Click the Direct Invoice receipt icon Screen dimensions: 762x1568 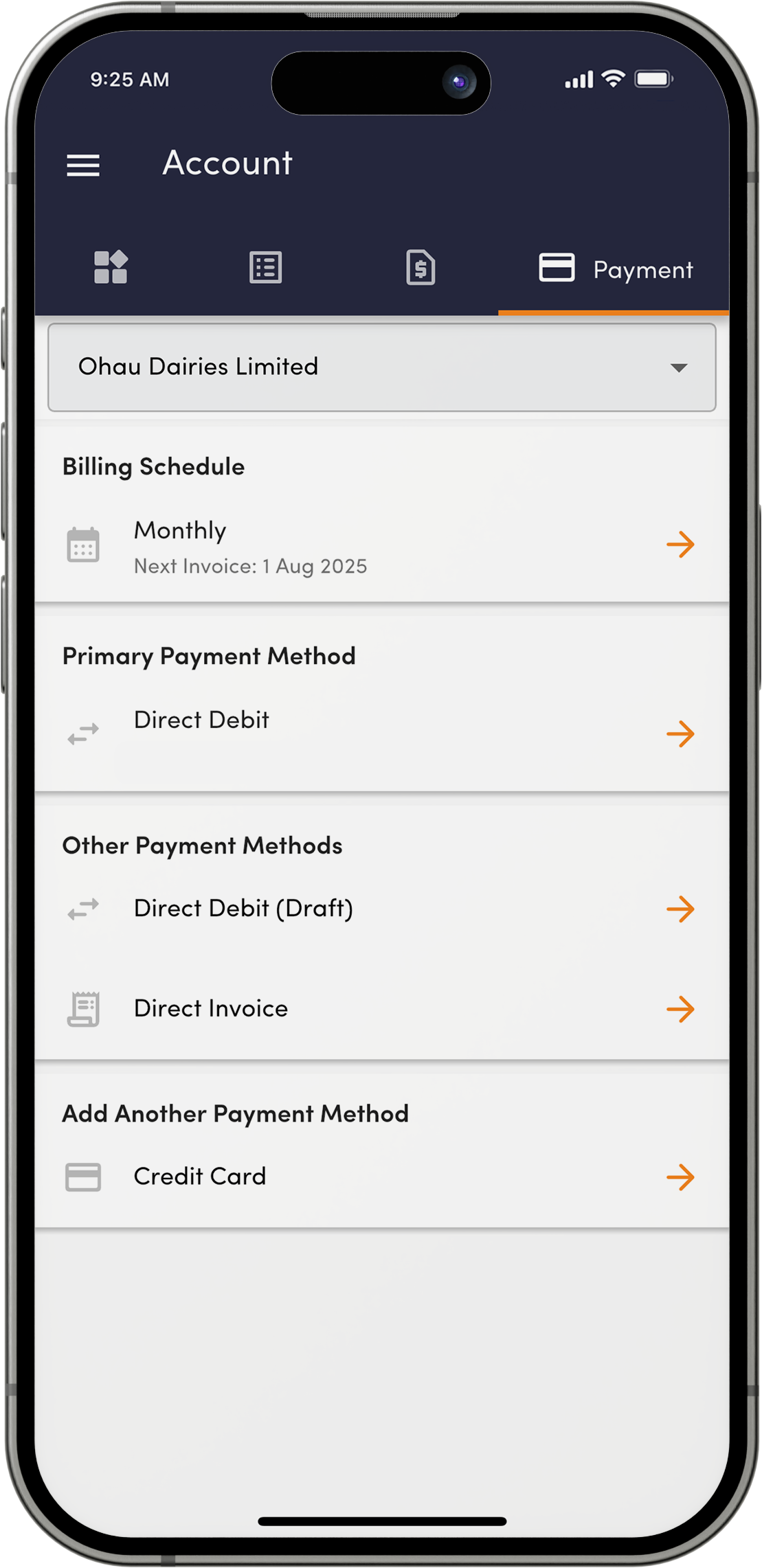point(84,1008)
